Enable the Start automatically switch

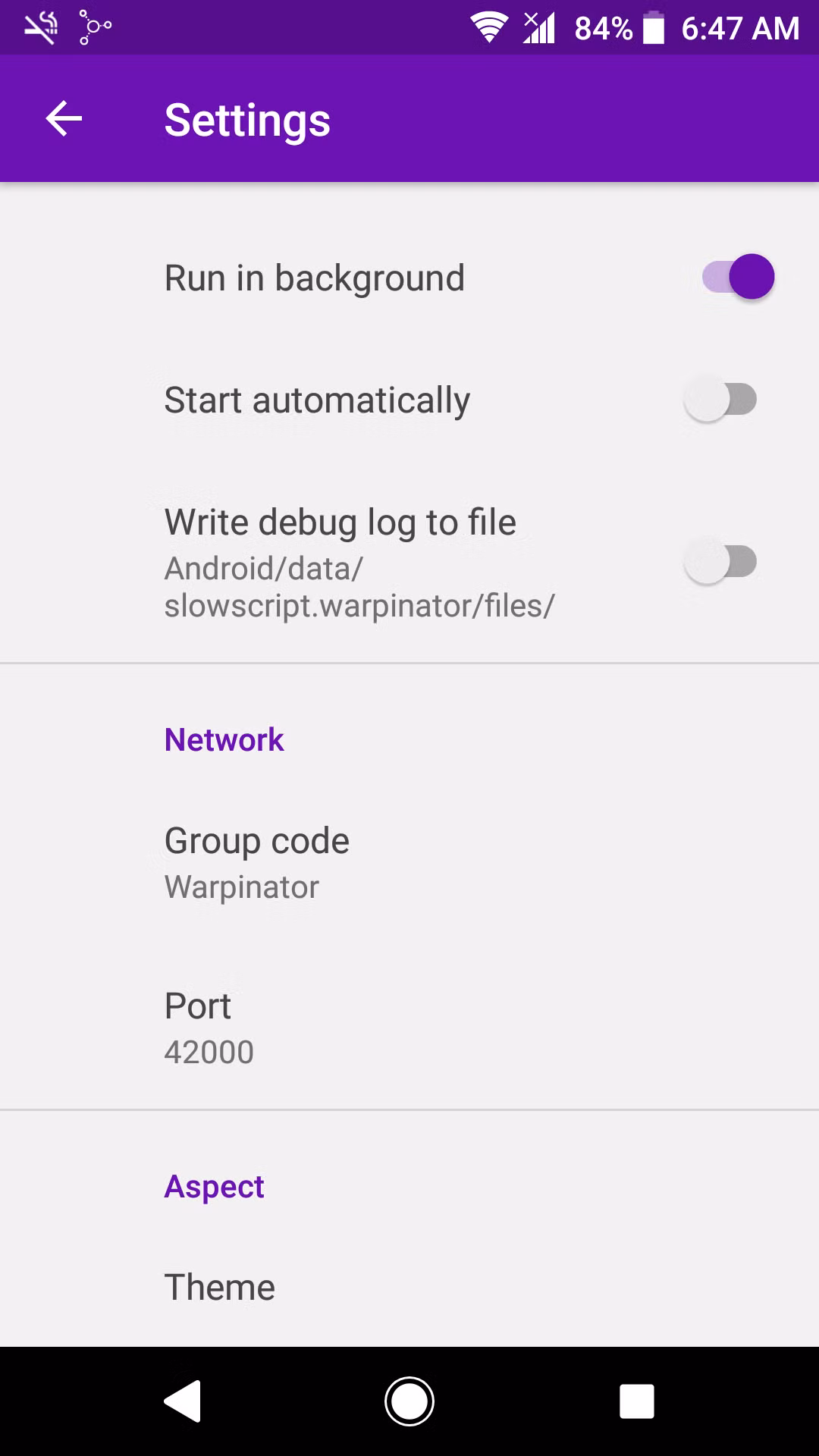[720, 400]
